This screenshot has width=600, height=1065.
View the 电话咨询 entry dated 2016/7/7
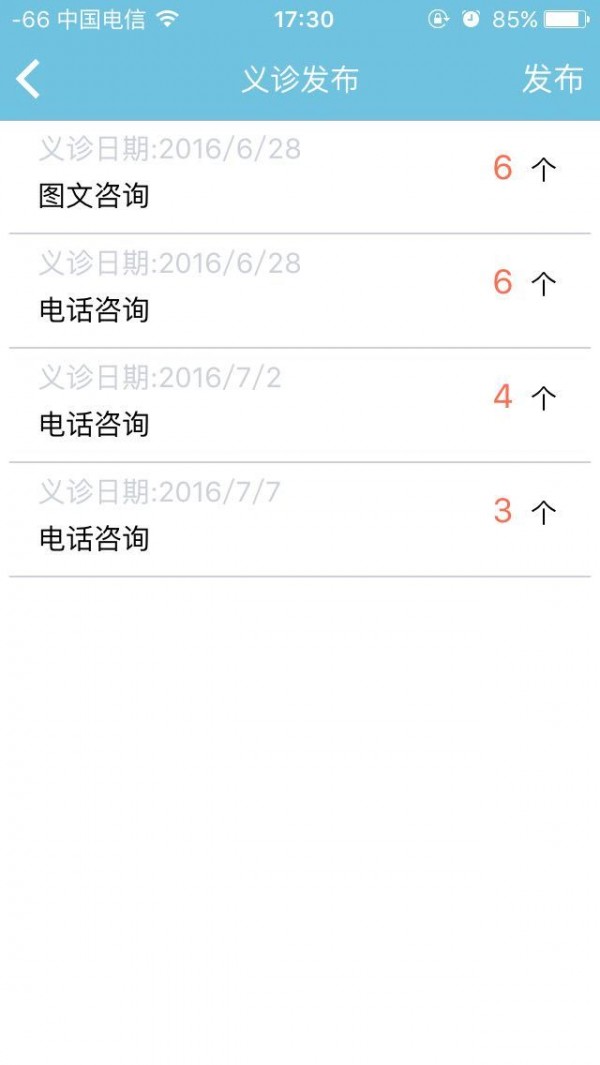[x=298, y=519]
